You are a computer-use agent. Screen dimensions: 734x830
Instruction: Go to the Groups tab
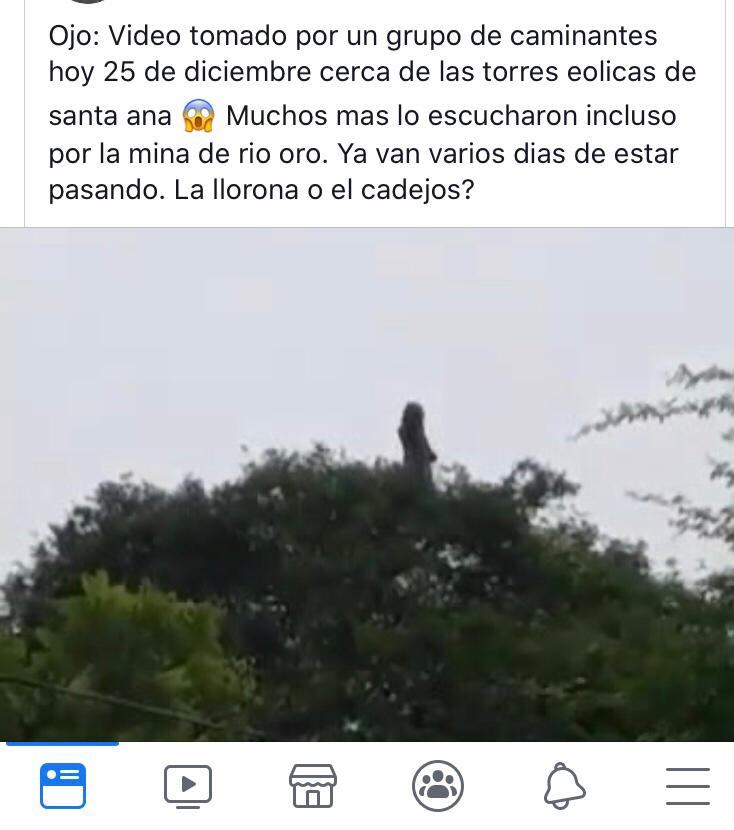tap(437, 785)
